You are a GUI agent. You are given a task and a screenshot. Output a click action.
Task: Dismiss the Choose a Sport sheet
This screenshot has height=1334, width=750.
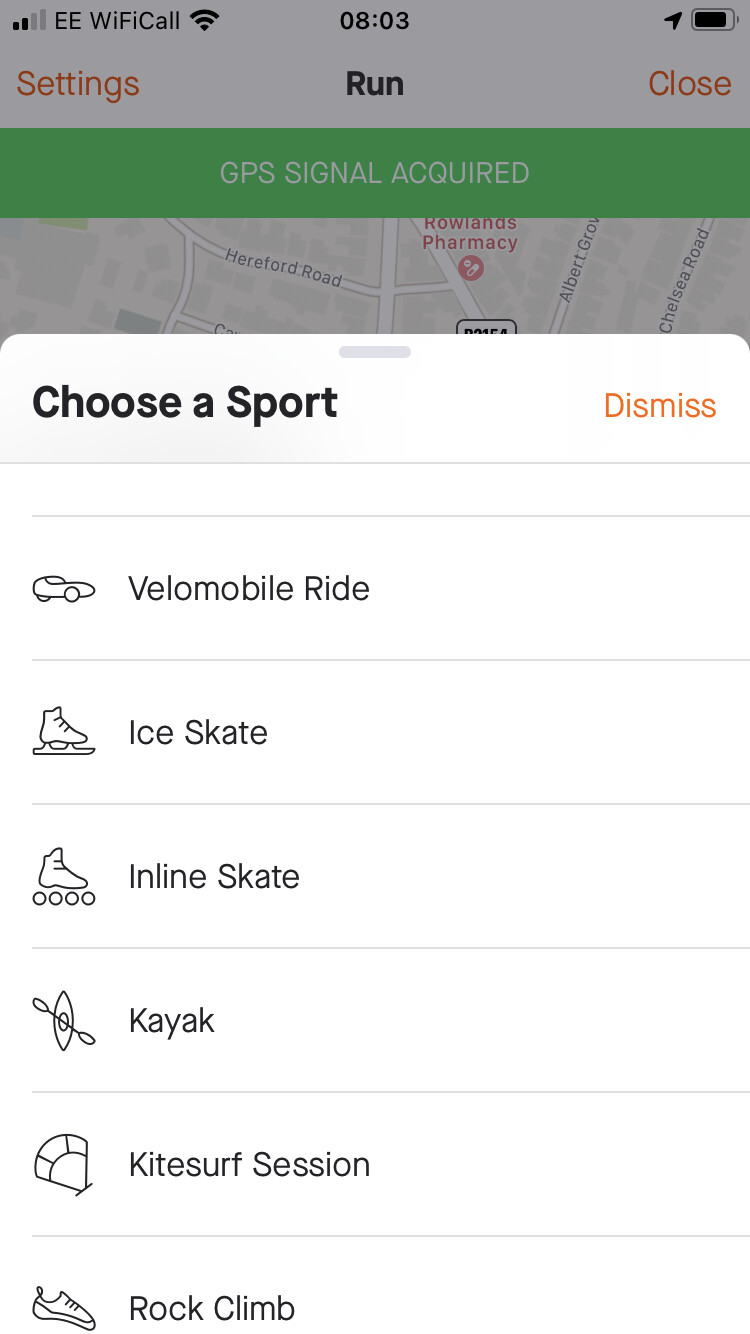[x=660, y=405]
